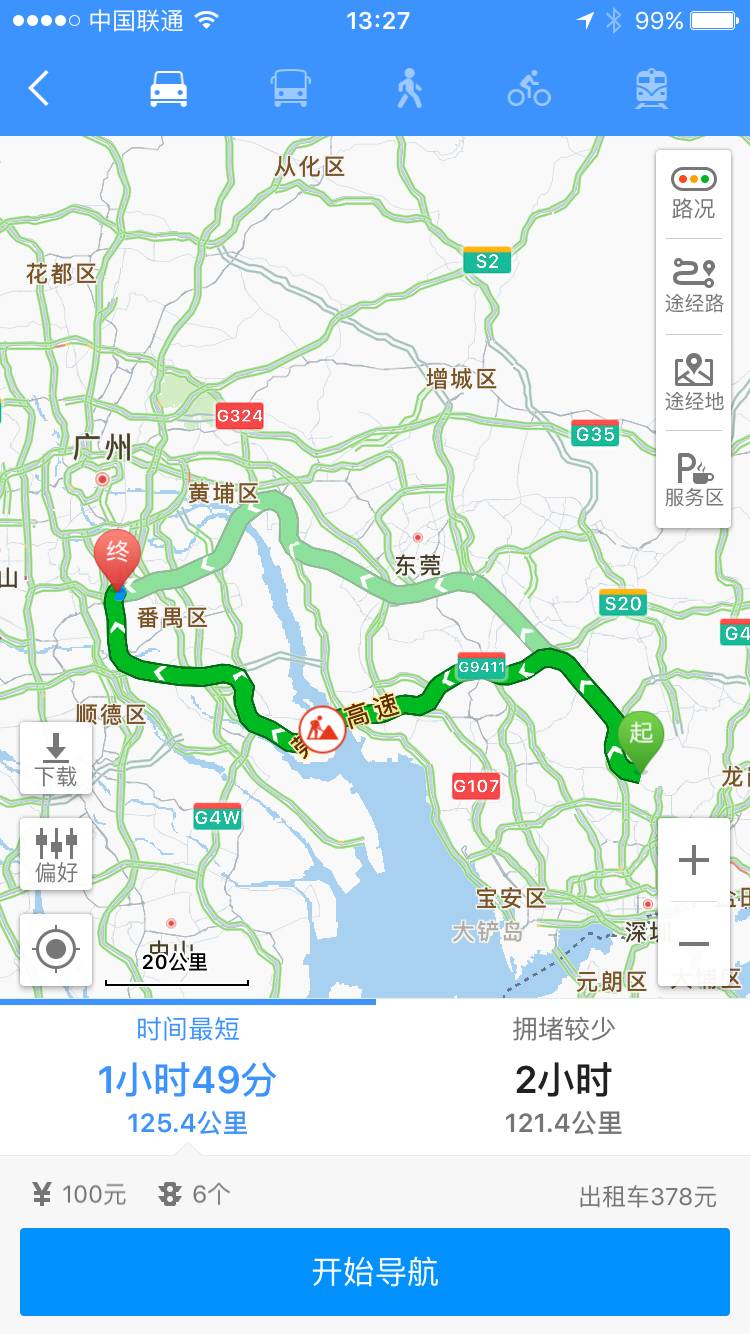The height and width of the screenshot is (1334, 750).
Task: Open 下载 offline map download
Action: click(x=56, y=760)
